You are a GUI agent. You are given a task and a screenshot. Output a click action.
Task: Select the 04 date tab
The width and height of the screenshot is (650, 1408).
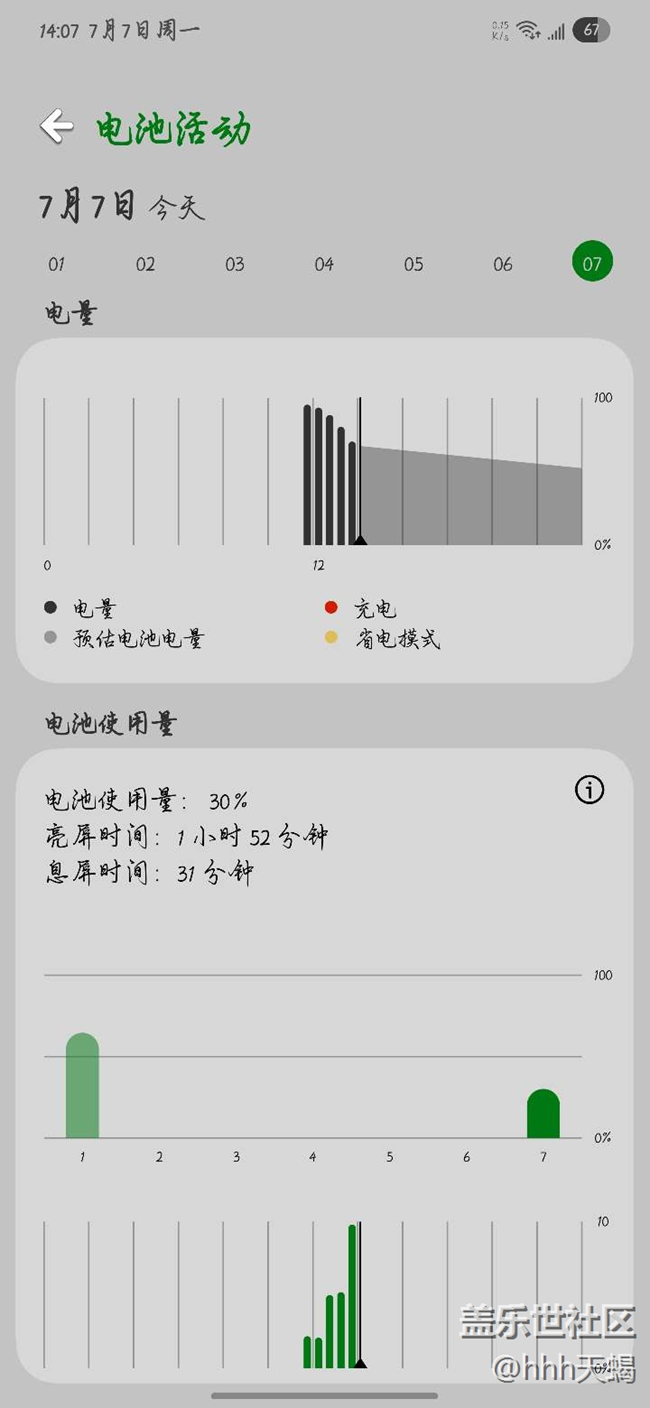(324, 264)
